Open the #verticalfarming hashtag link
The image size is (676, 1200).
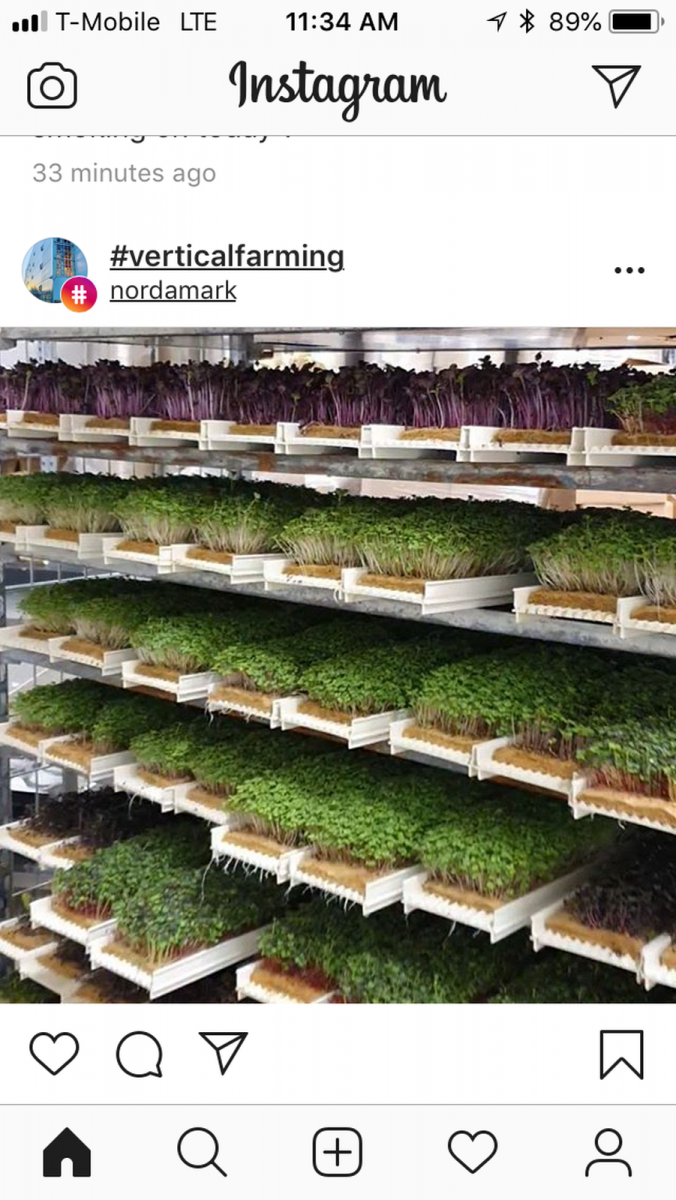[x=226, y=257]
